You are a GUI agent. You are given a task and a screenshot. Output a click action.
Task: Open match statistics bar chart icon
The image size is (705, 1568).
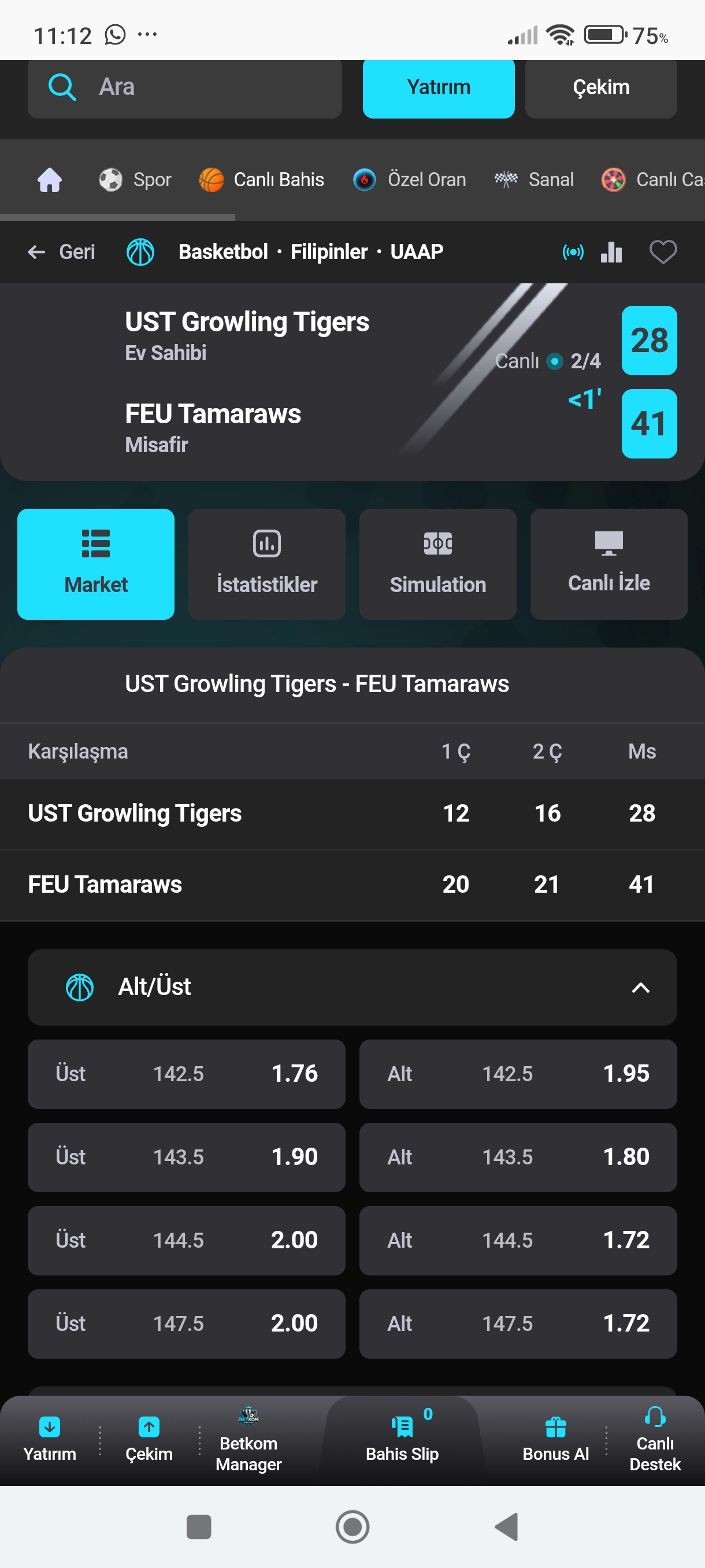point(611,252)
